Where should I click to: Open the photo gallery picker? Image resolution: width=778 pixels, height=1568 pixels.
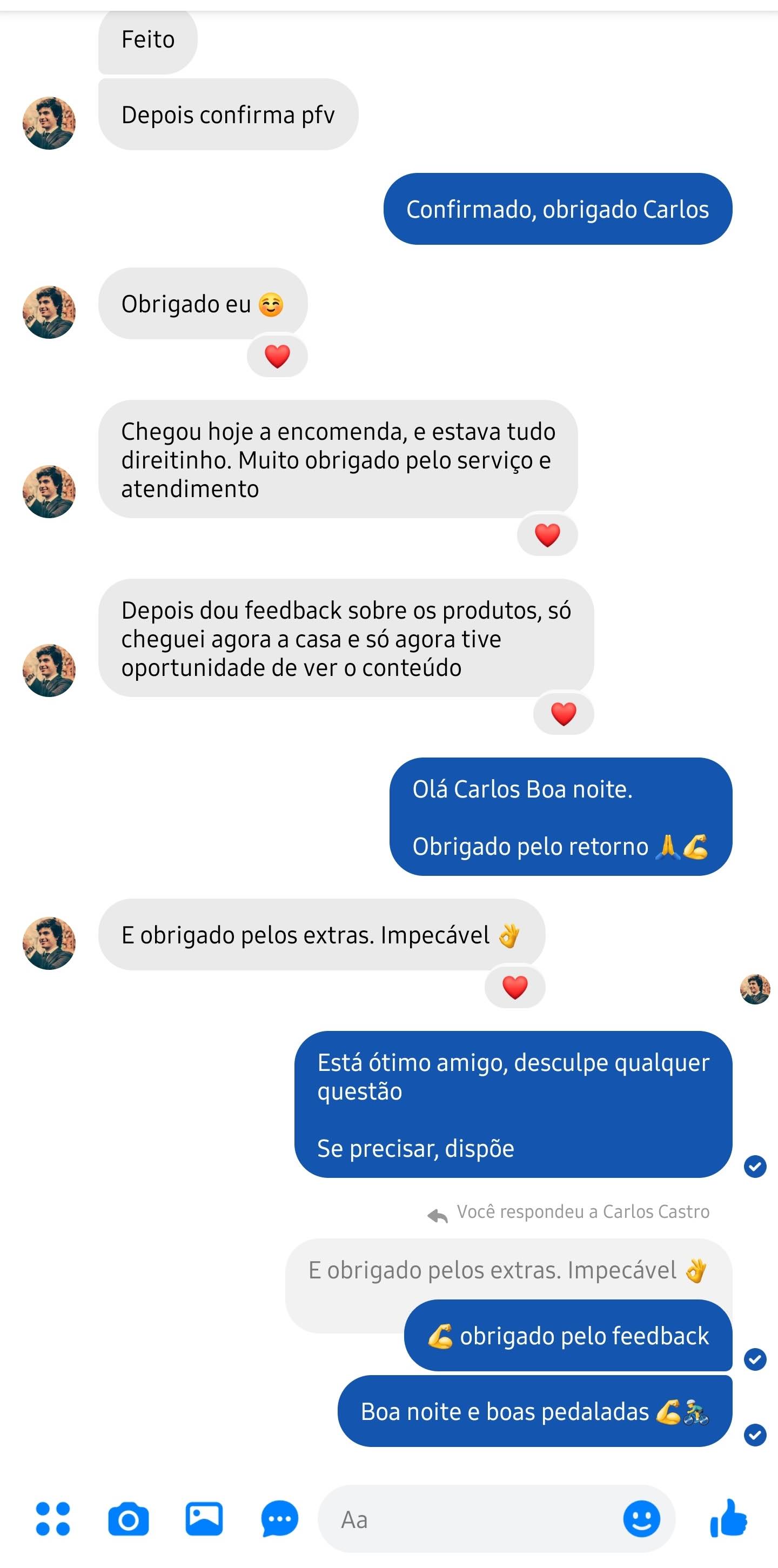(204, 1519)
